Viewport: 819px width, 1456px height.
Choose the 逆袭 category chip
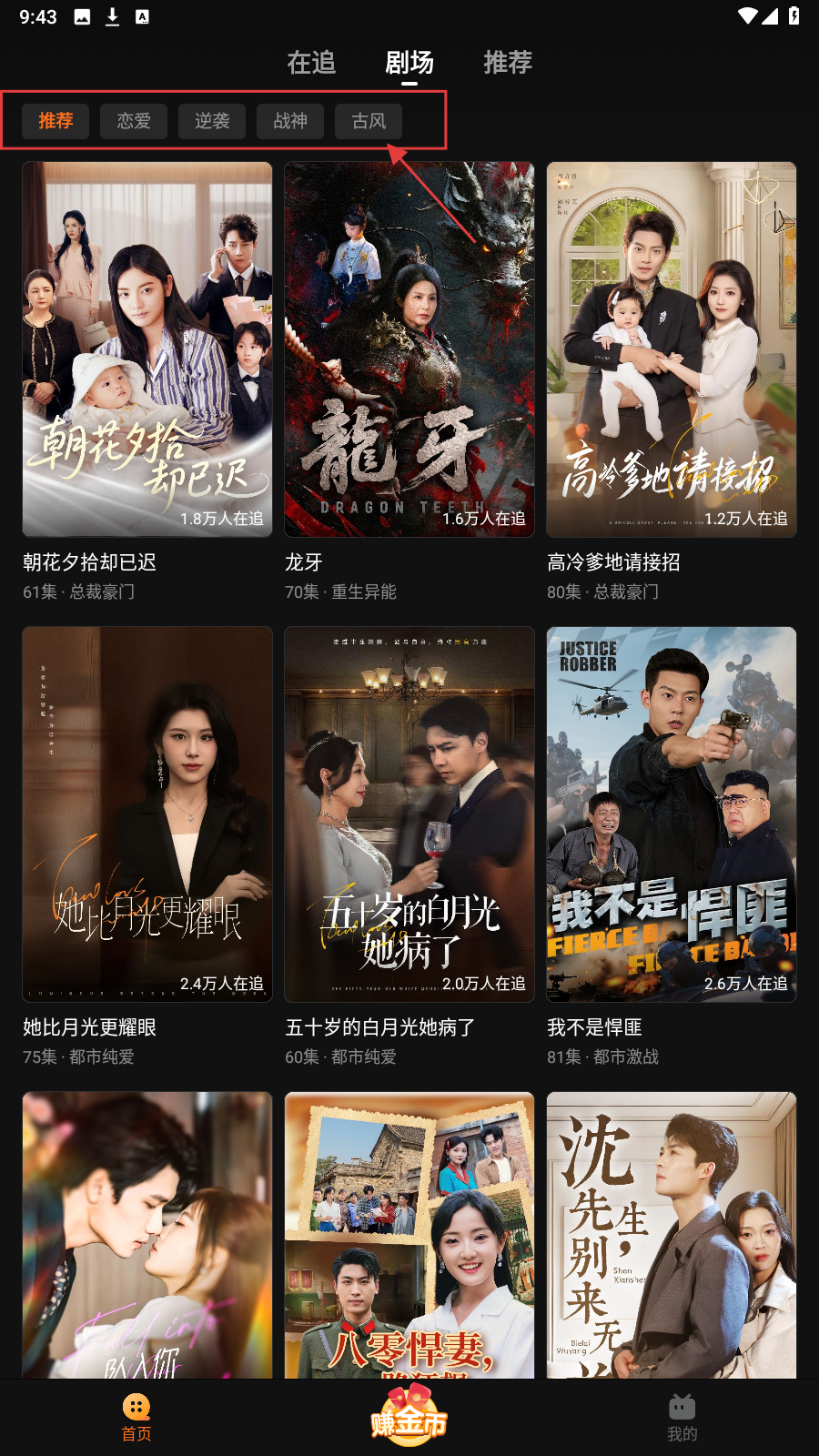click(212, 121)
